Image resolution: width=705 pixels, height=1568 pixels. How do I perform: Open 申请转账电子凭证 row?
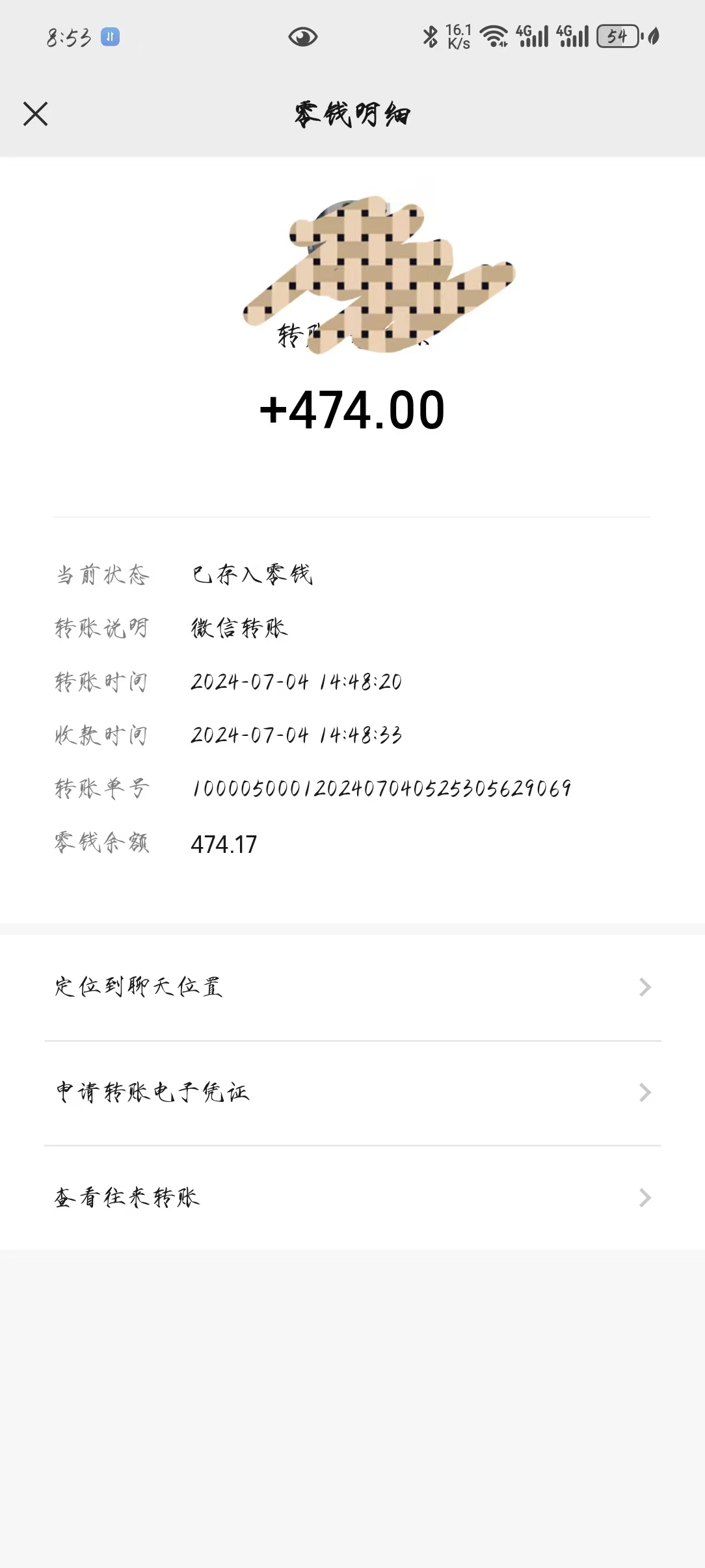click(x=352, y=1093)
